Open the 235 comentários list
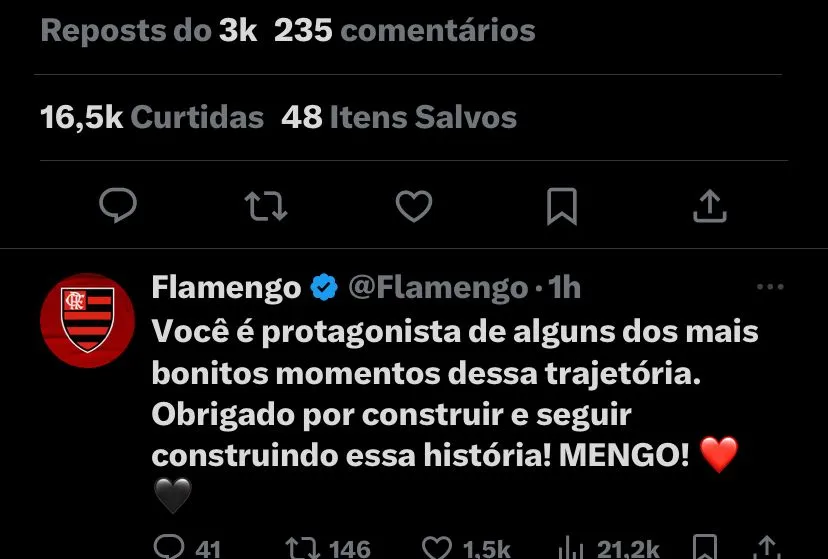Viewport: 828px width, 559px height. coord(404,31)
